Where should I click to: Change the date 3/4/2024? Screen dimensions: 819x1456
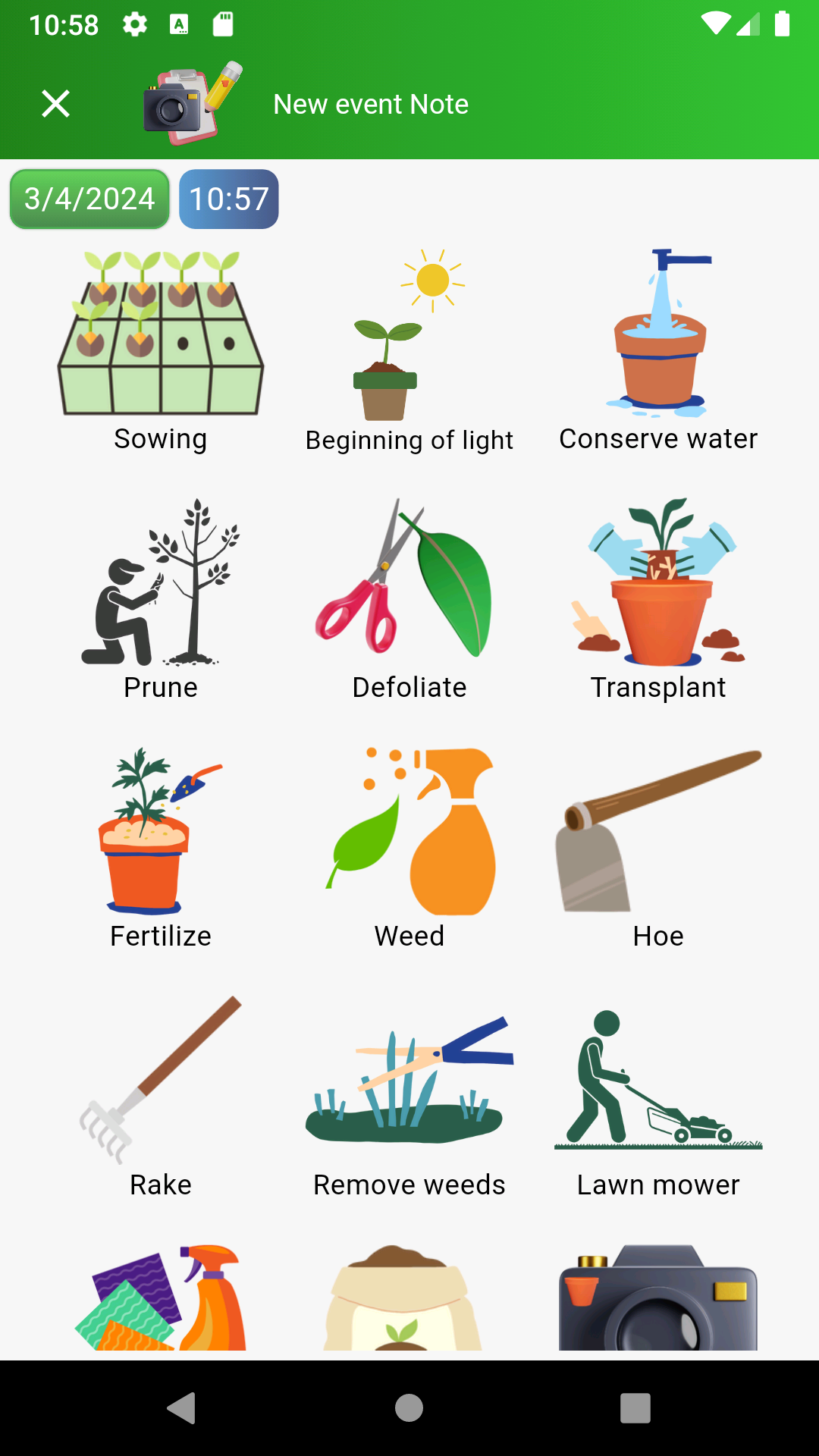coord(89,199)
